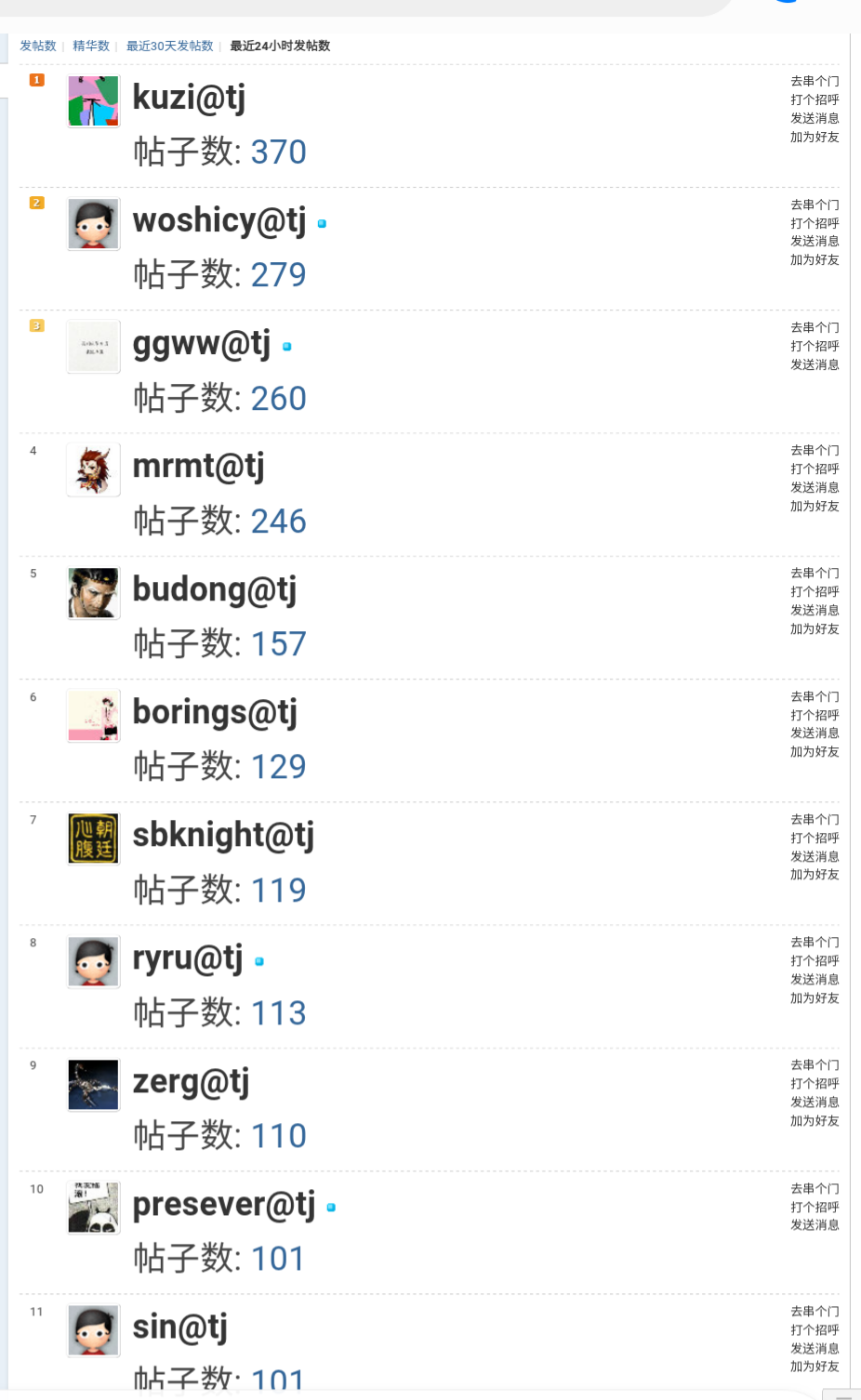Open mrmt@tj avatar
The image size is (861, 1400).
[94, 470]
